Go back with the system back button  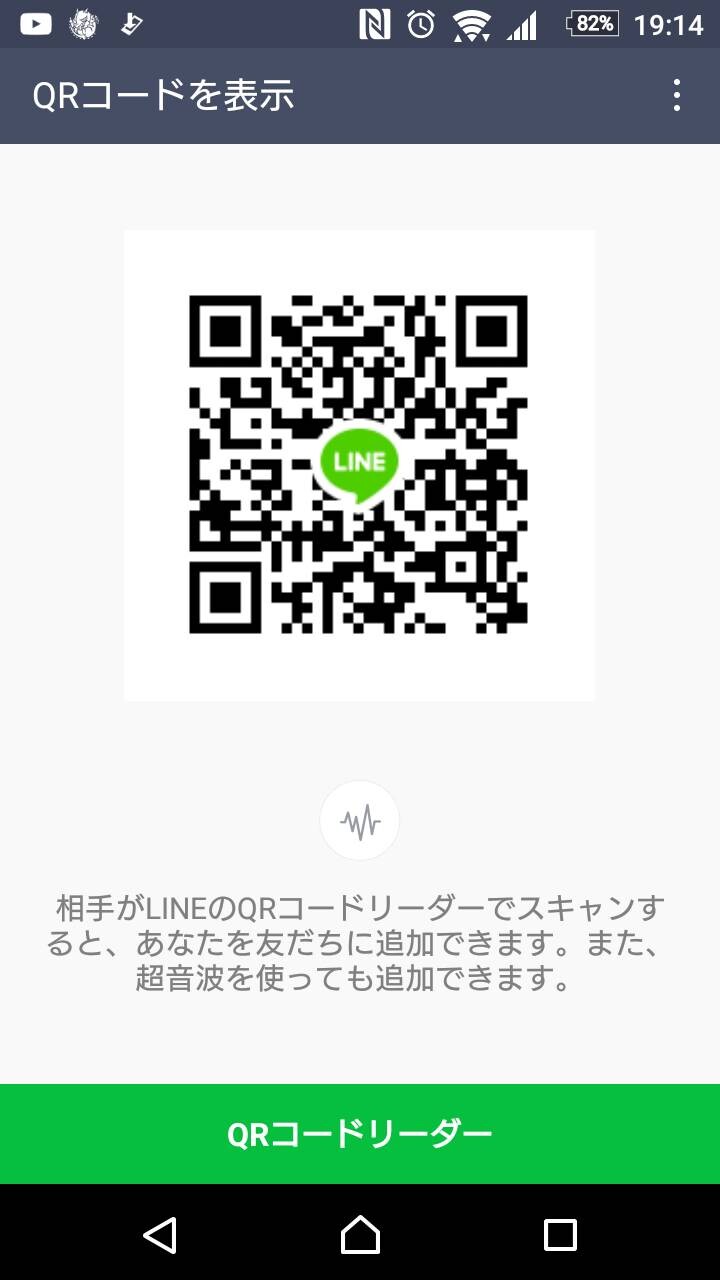click(x=160, y=1235)
